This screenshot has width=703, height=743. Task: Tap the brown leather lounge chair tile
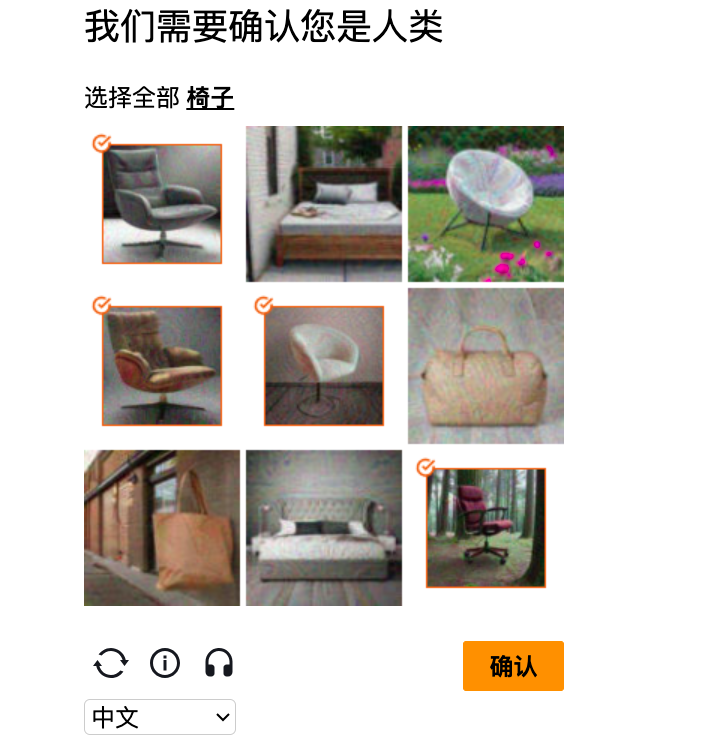coord(162,366)
